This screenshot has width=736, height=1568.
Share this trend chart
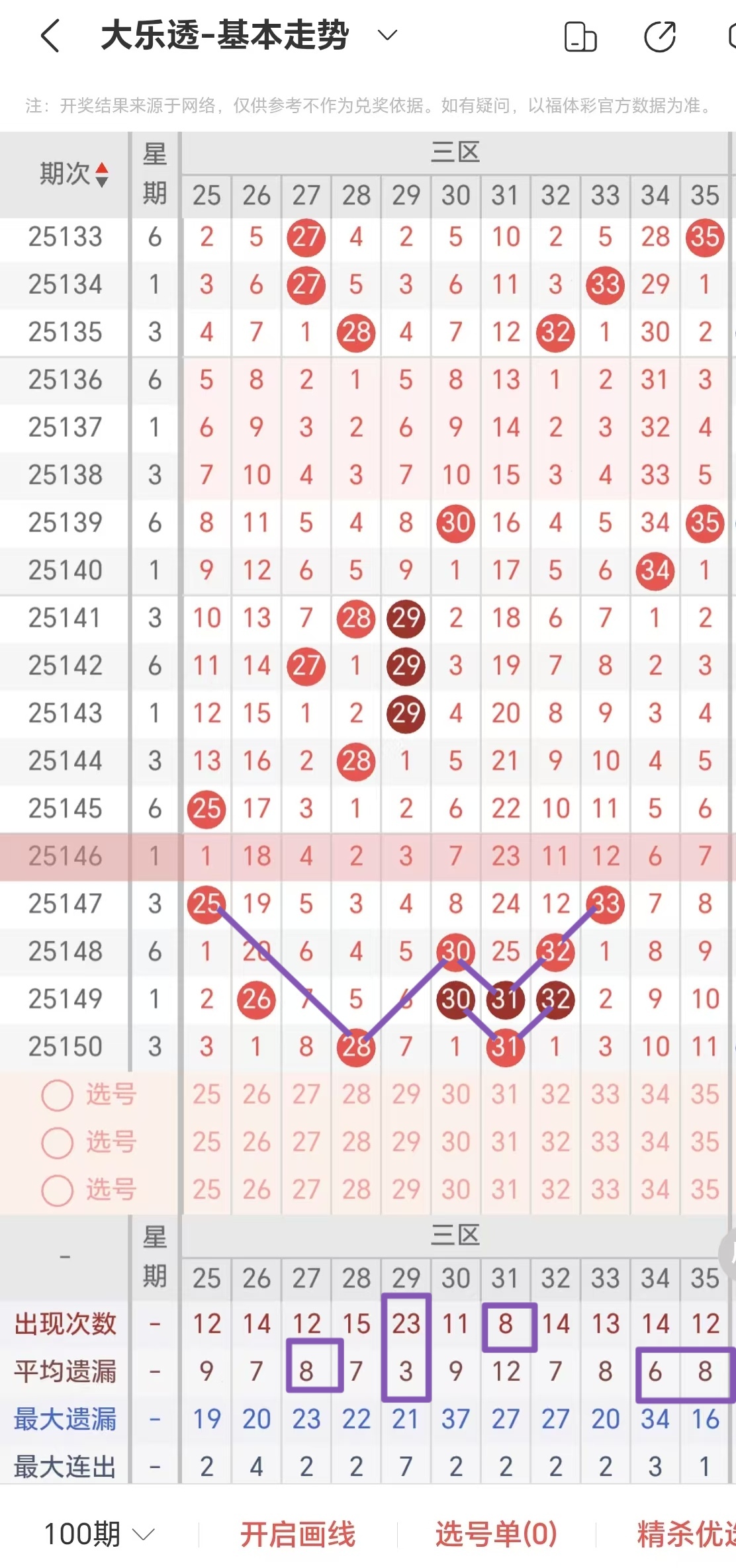[x=660, y=36]
